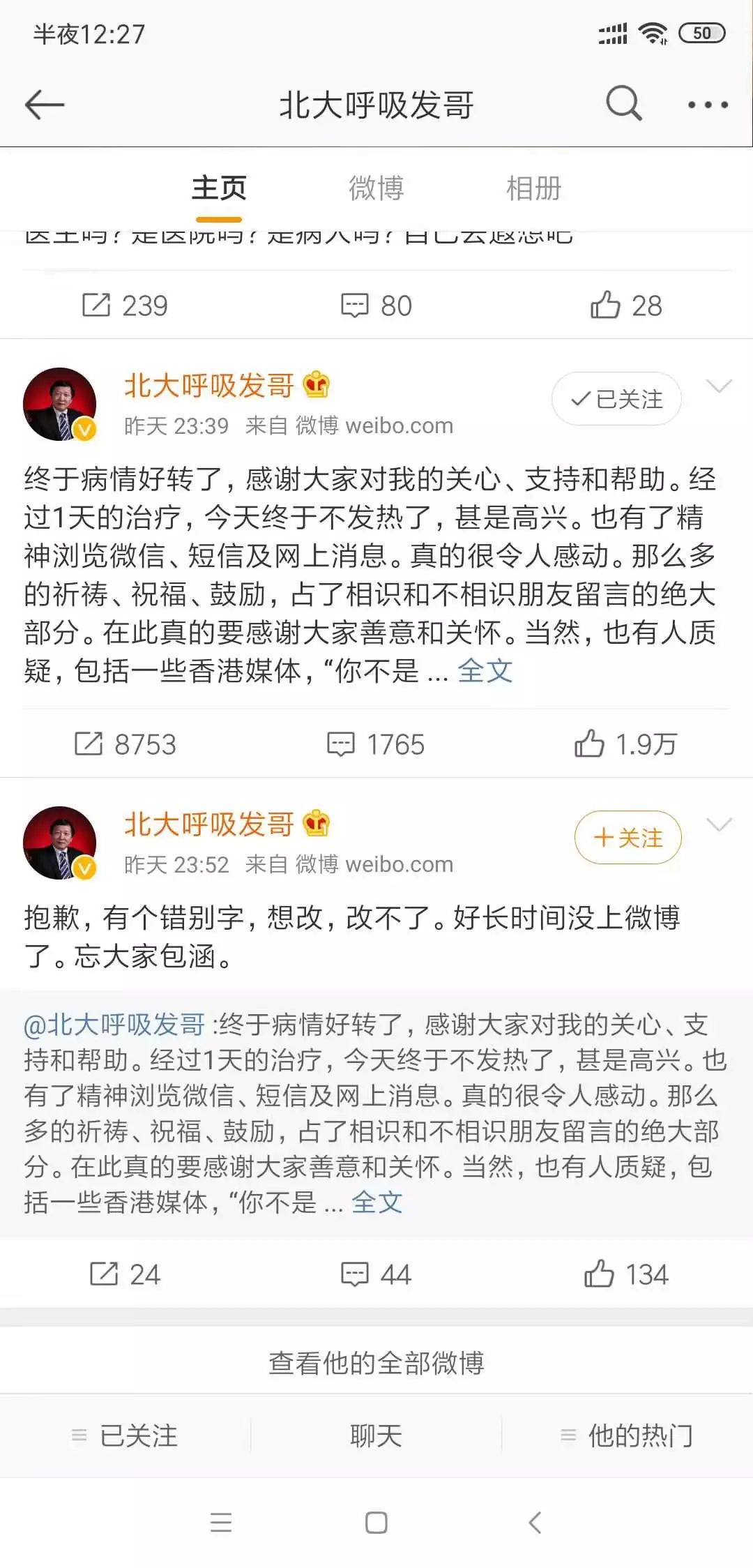The width and height of the screenshot is (753, 1568).
Task: Open the 44 comments on 23:52 post
Action: [x=376, y=1274]
